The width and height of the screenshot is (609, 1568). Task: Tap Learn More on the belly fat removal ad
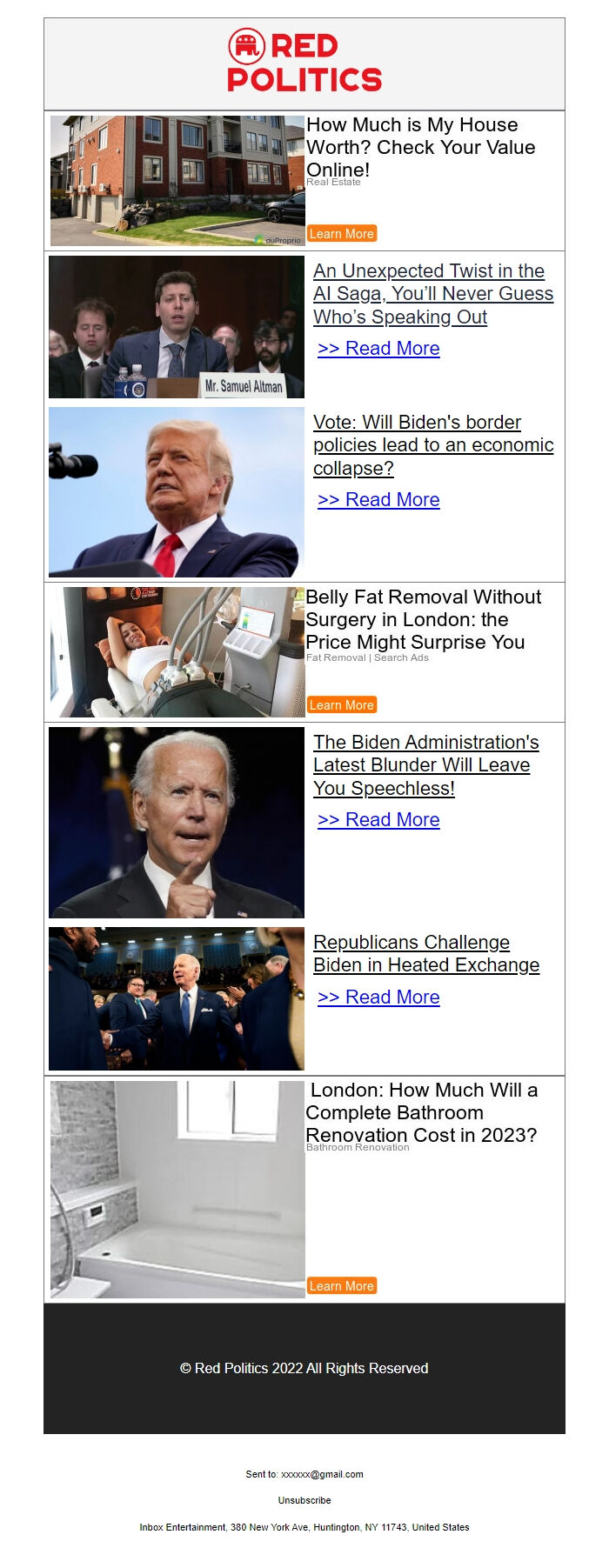click(341, 705)
